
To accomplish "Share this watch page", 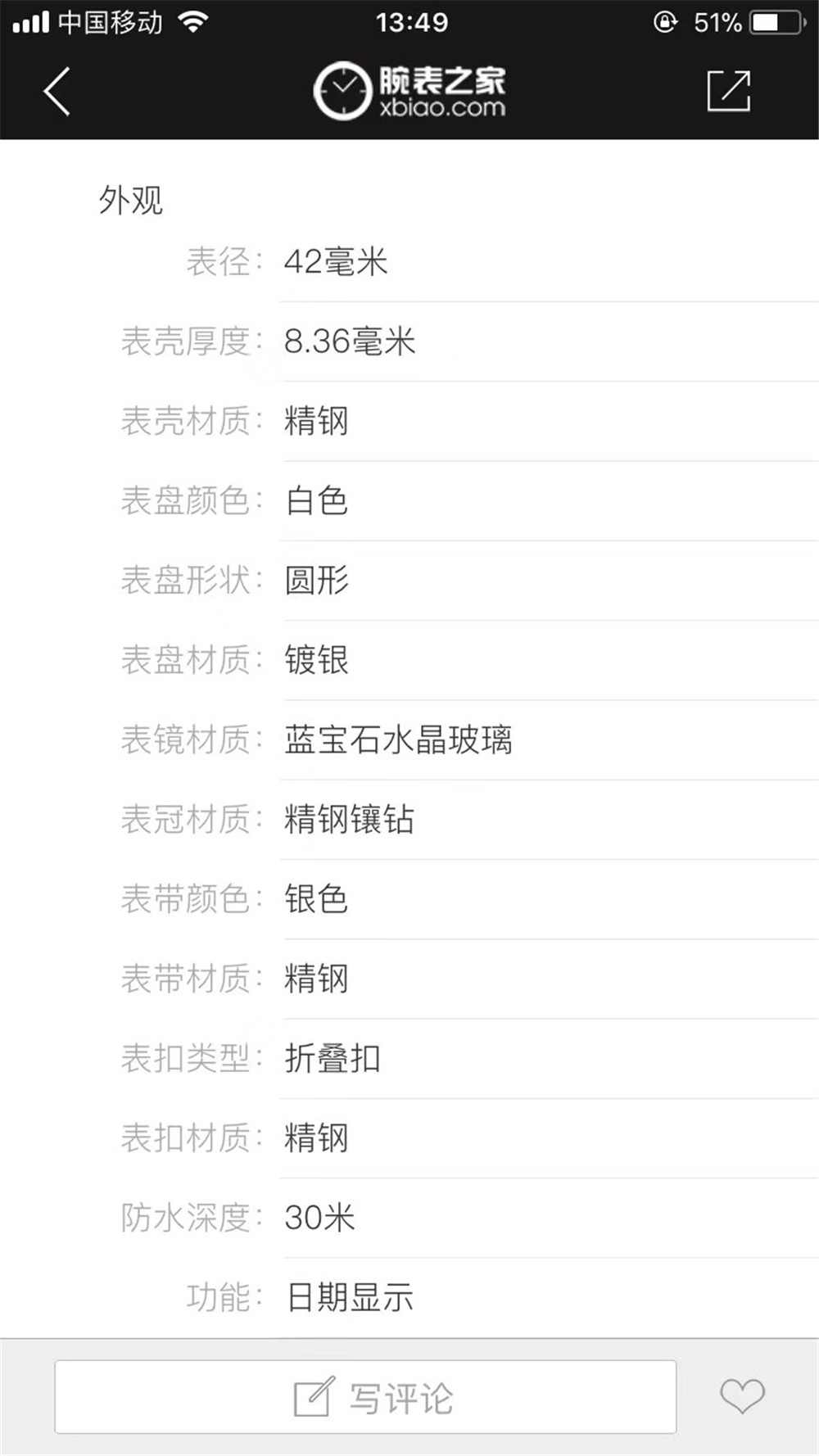I will click(x=729, y=90).
